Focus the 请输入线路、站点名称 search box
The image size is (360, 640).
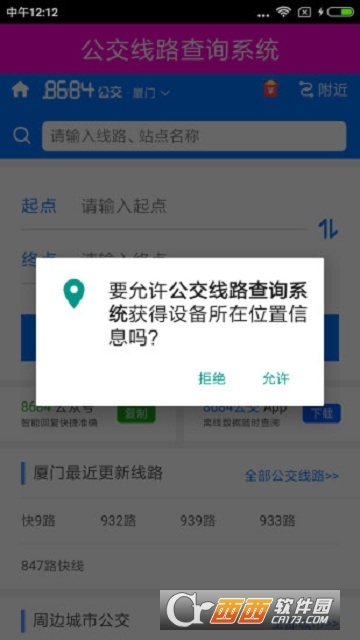tap(194, 136)
